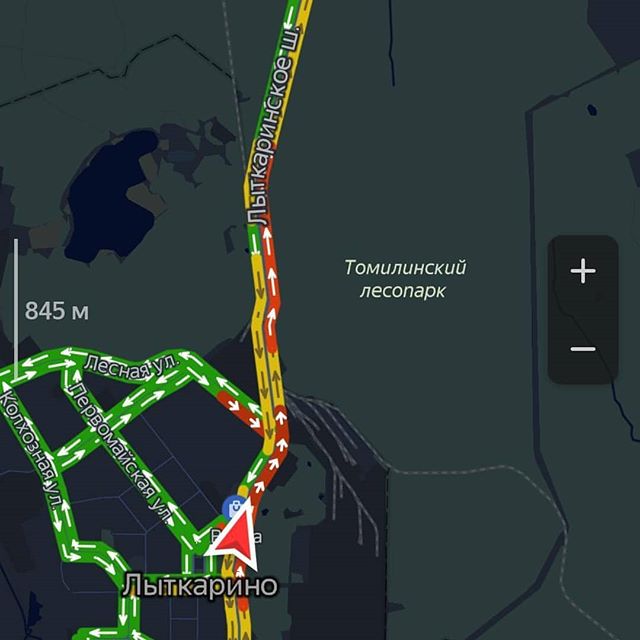
Task: Zoom out of the map
Action: [583, 348]
